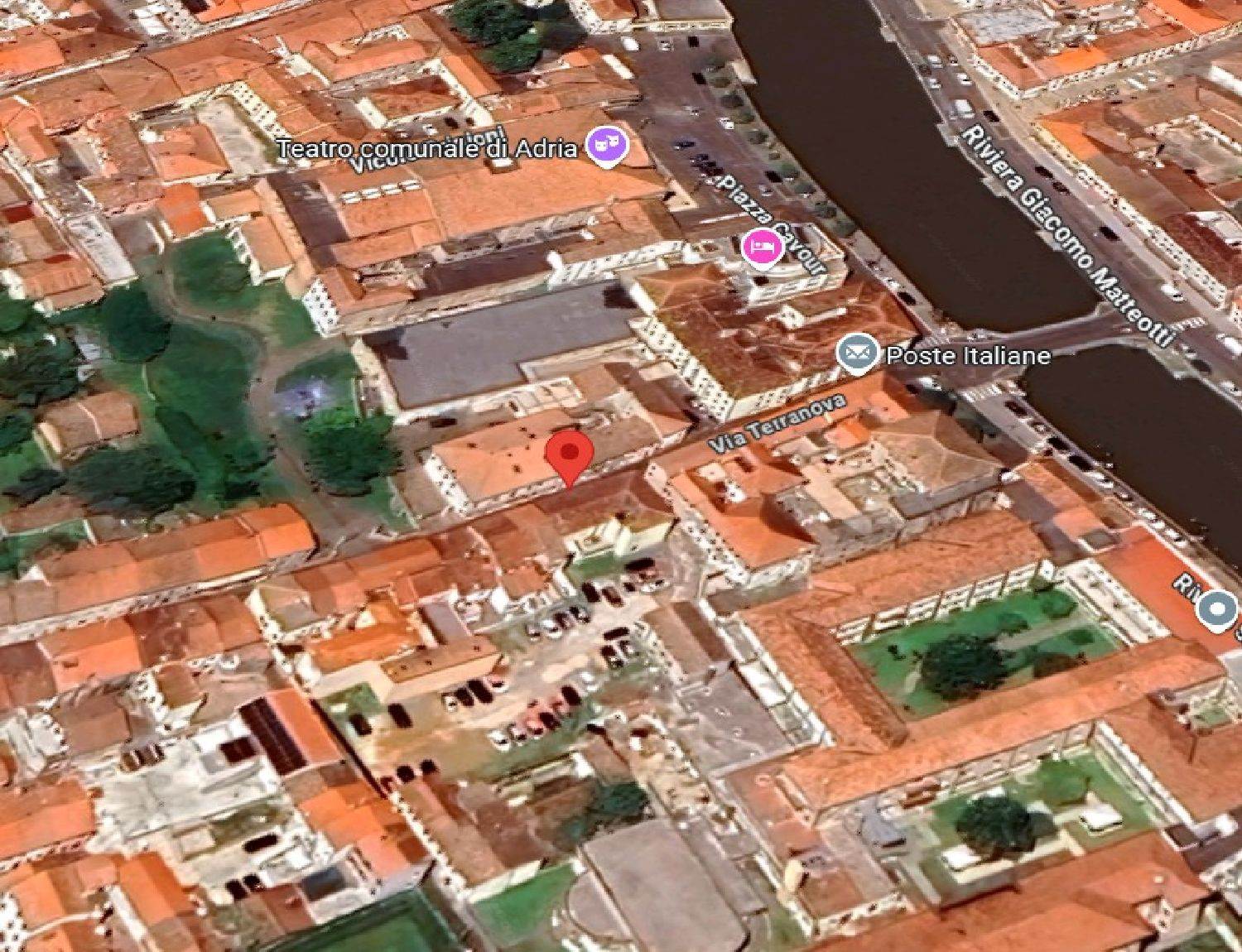Image resolution: width=1242 pixels, height=952 pixels.
Task: Select the pink hotel marker near Piazza Cavour
Action: click(763, 247)
